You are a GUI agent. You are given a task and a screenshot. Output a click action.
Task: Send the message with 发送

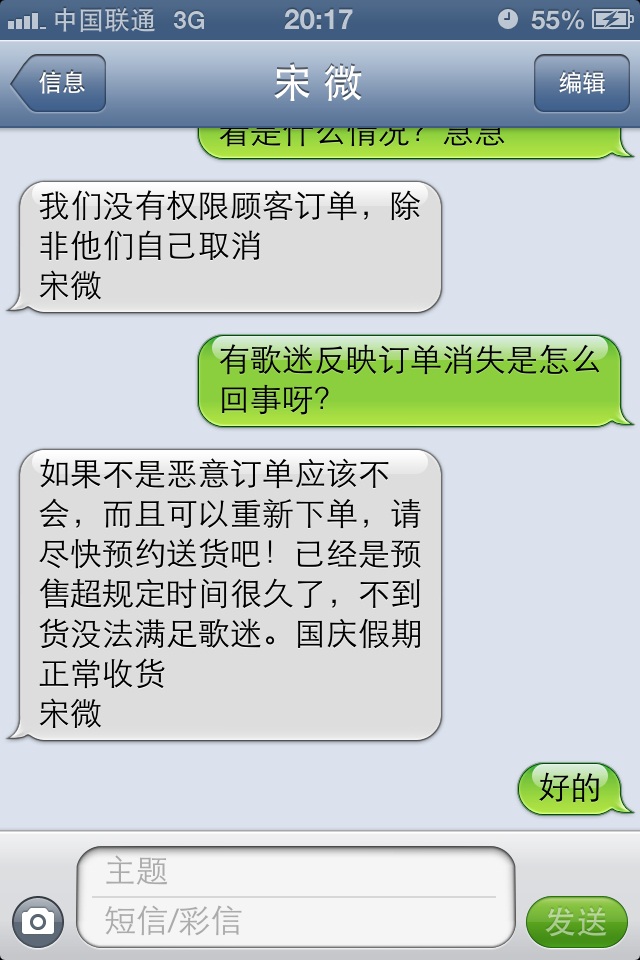coord(576,921)
